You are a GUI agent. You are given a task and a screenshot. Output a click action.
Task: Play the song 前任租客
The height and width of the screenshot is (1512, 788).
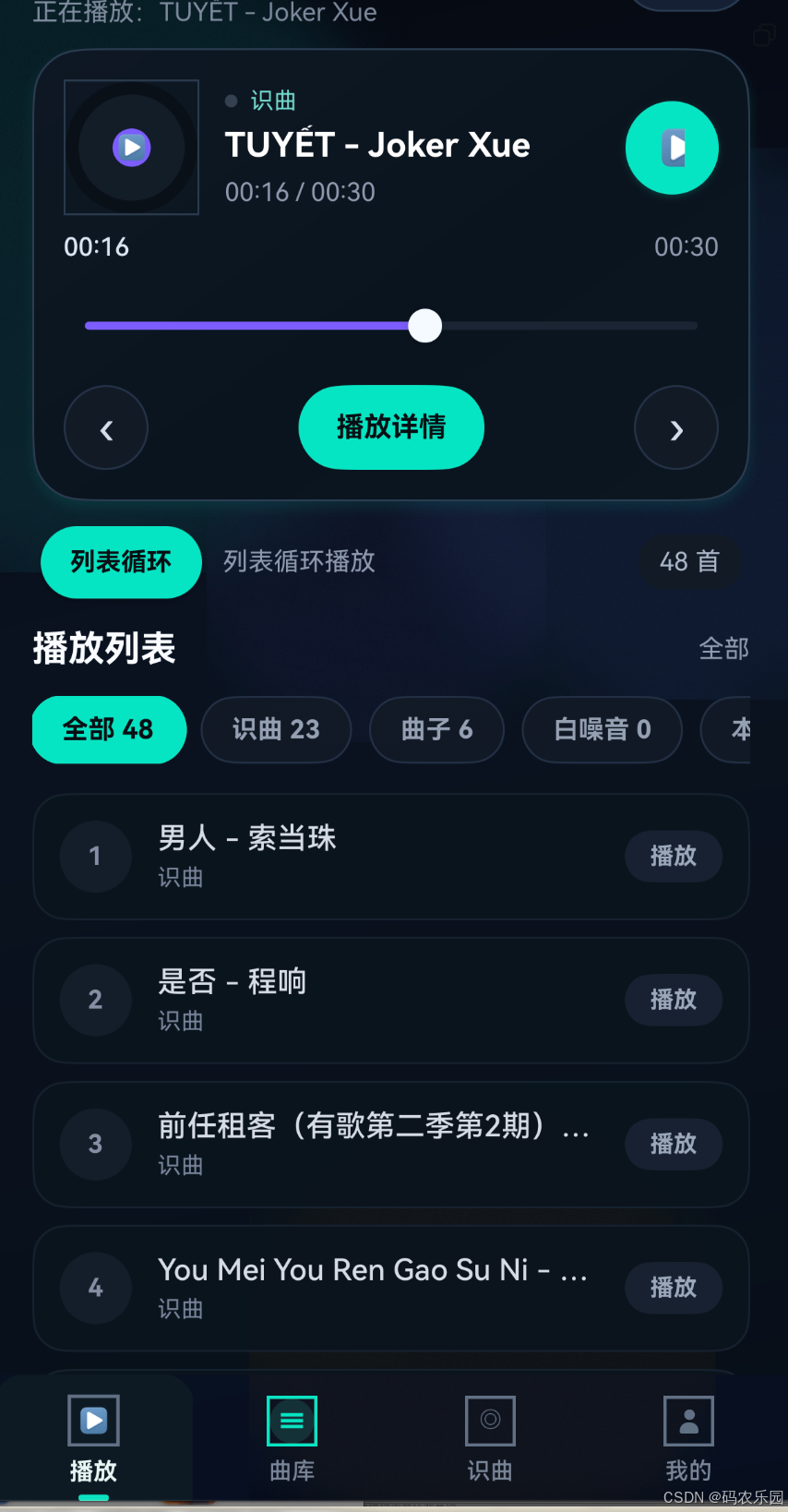pos(673,1144)
